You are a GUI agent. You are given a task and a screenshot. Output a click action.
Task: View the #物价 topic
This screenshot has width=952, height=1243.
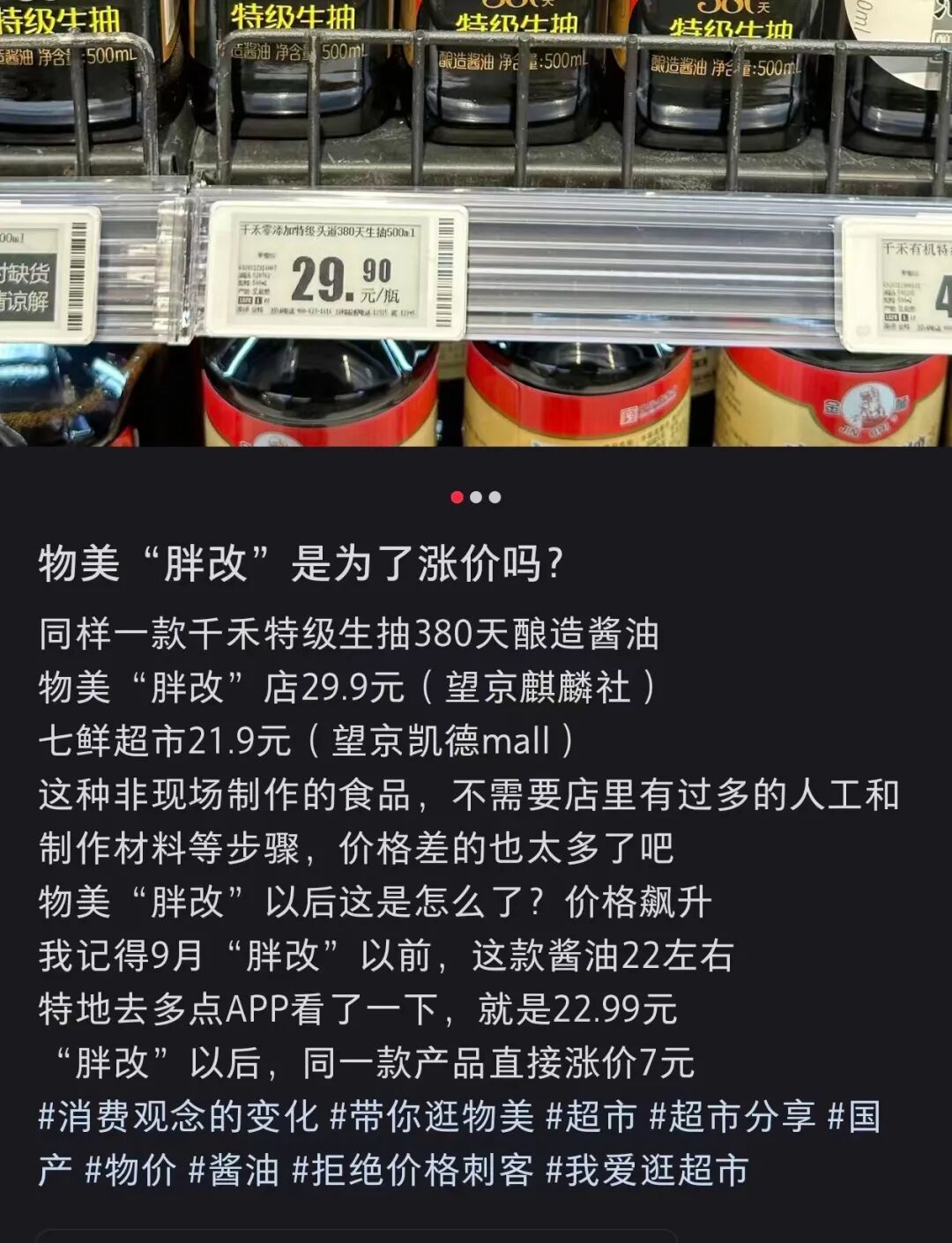point(130,1171)
